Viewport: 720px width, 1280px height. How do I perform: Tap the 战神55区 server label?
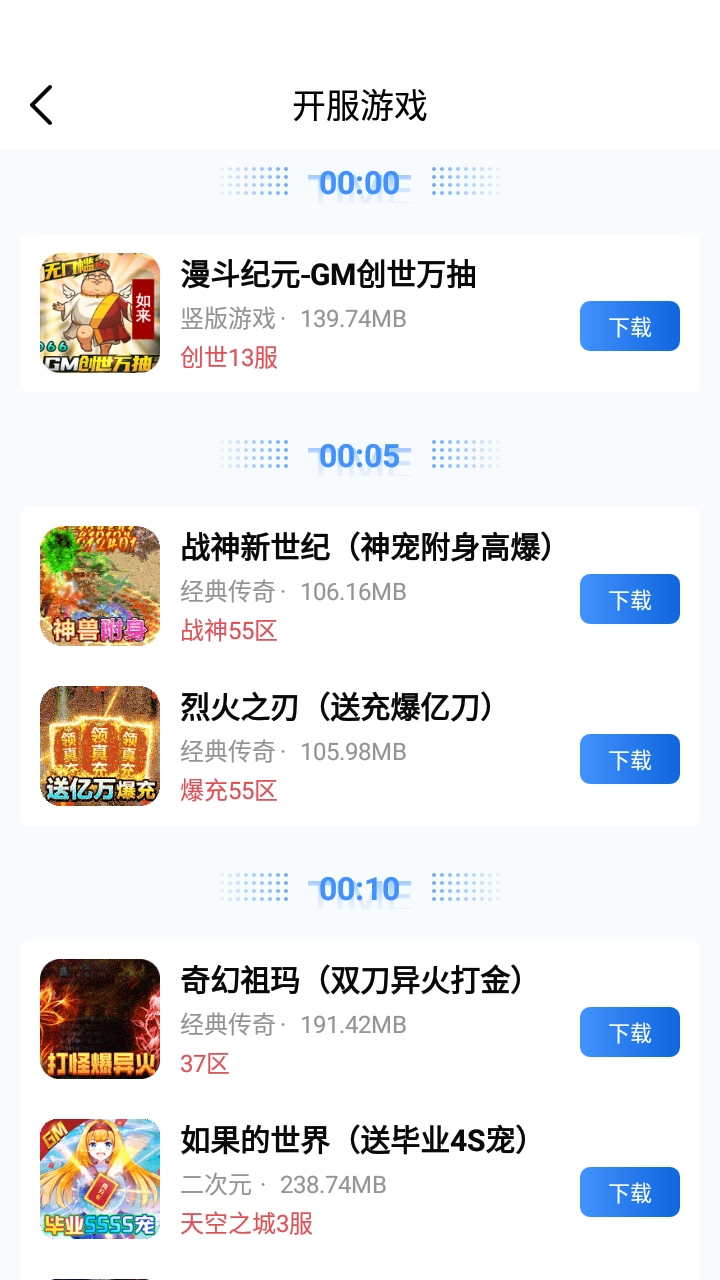[x=229, y=632]
